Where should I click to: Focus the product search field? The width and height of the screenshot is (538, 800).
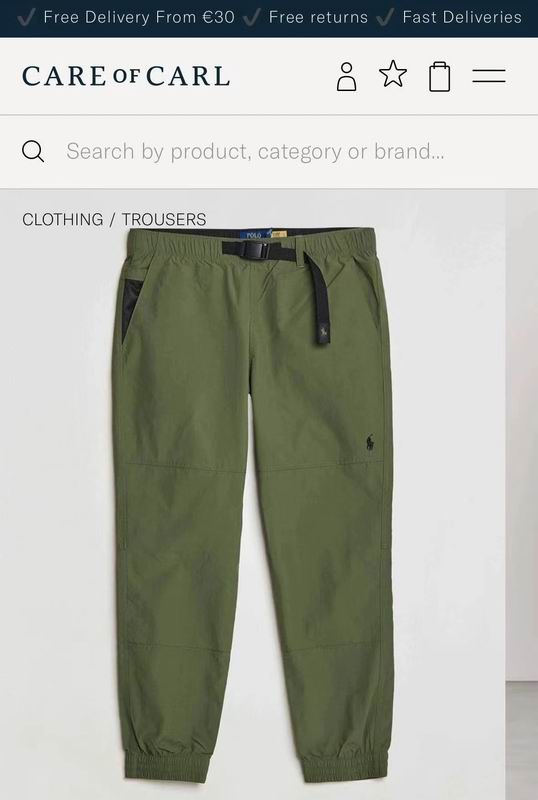click(269, 152)
